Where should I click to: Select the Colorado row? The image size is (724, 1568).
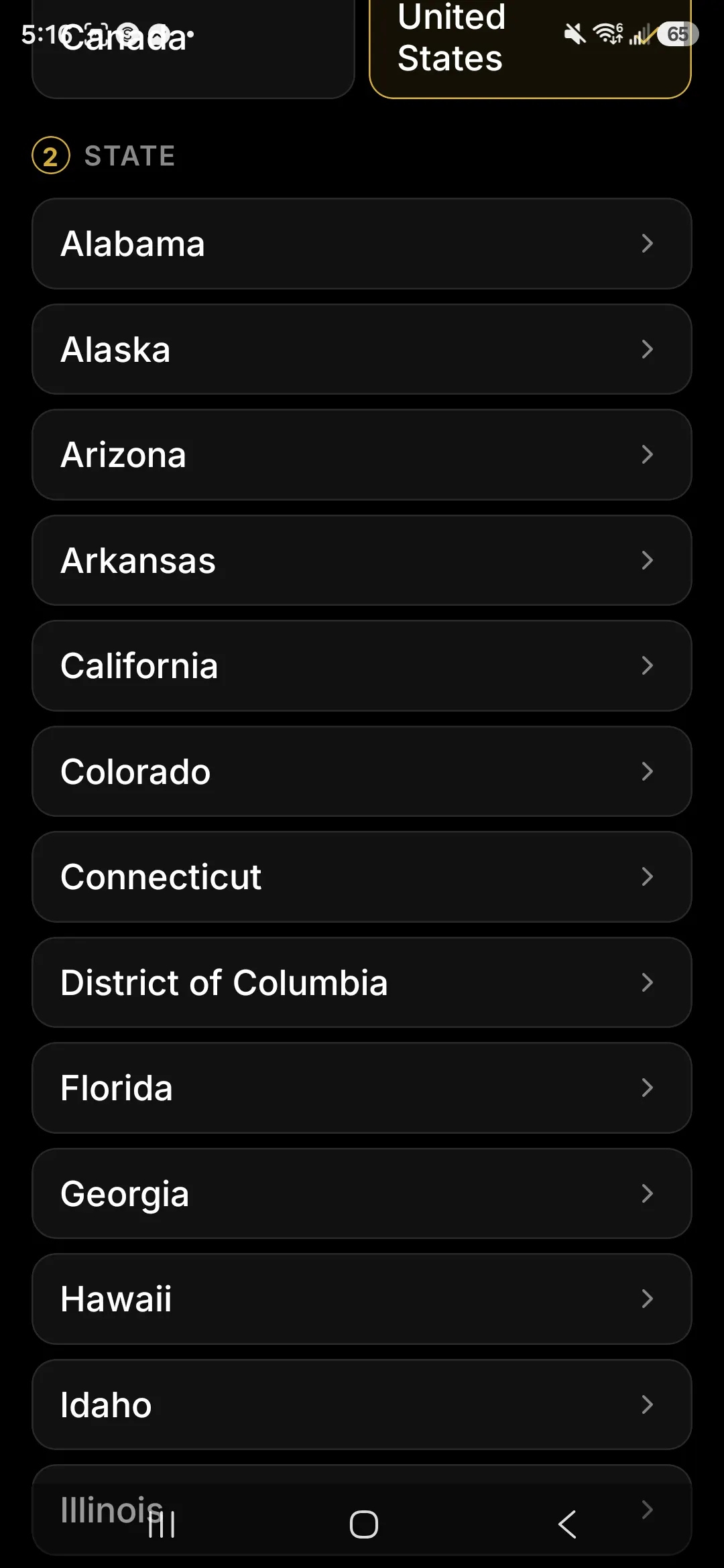click(x=362, y=771)
